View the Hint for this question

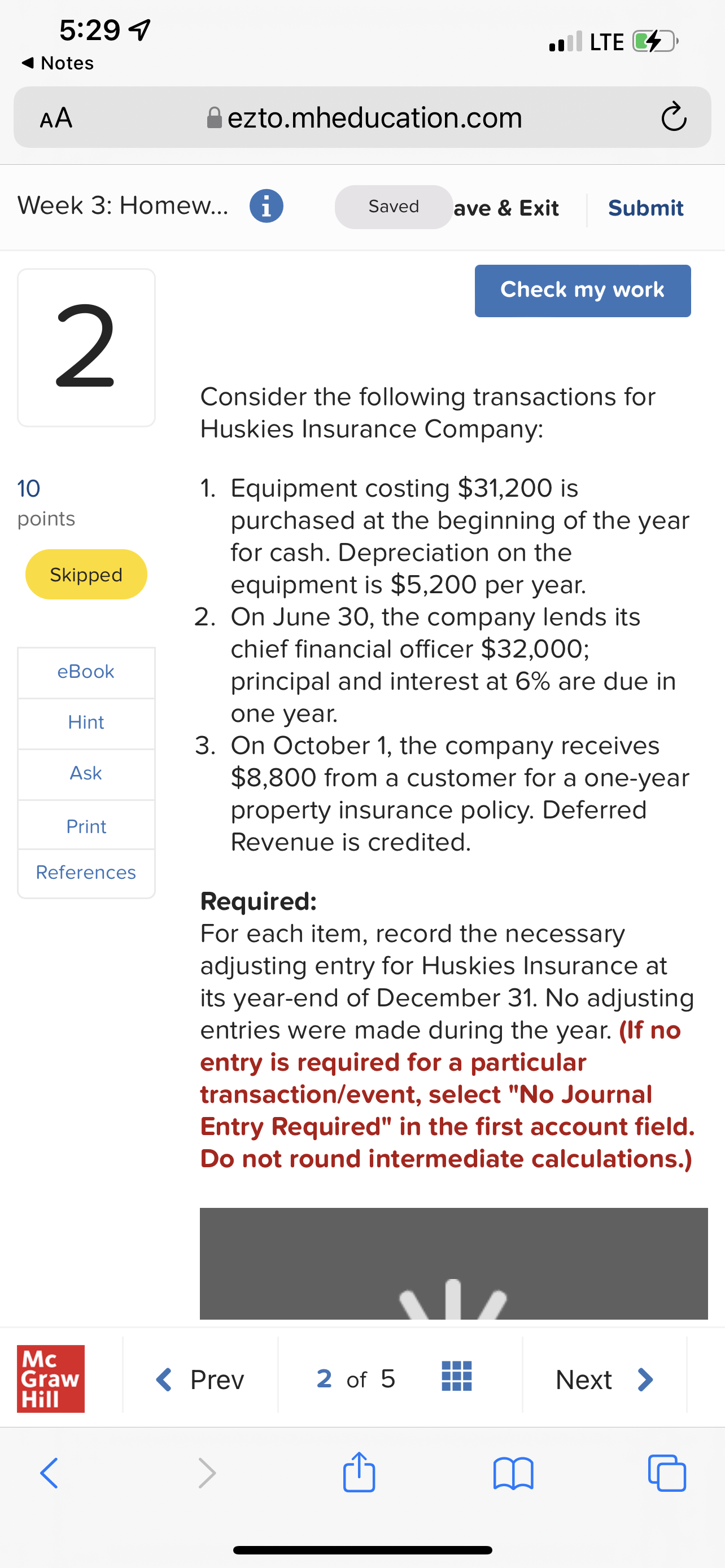(x=86, y=722)
